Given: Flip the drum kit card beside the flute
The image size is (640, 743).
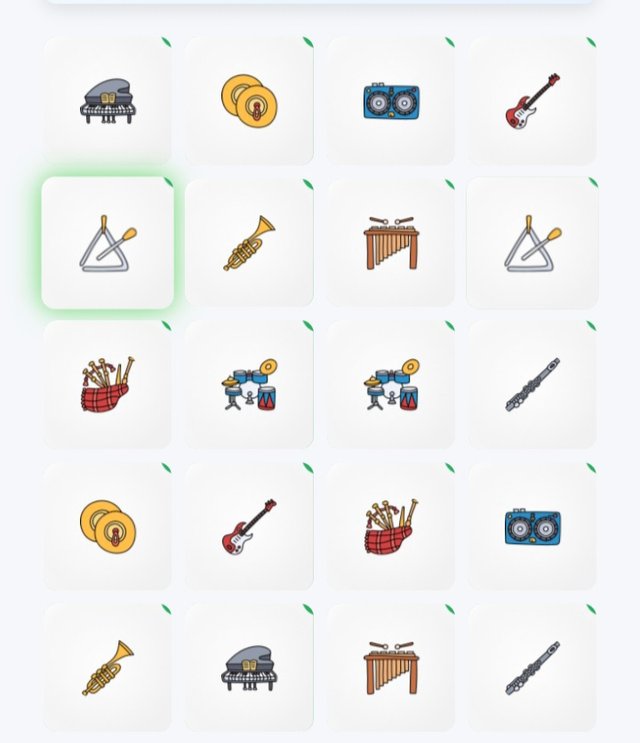Looking at the screenshot, I should [391, 385].
